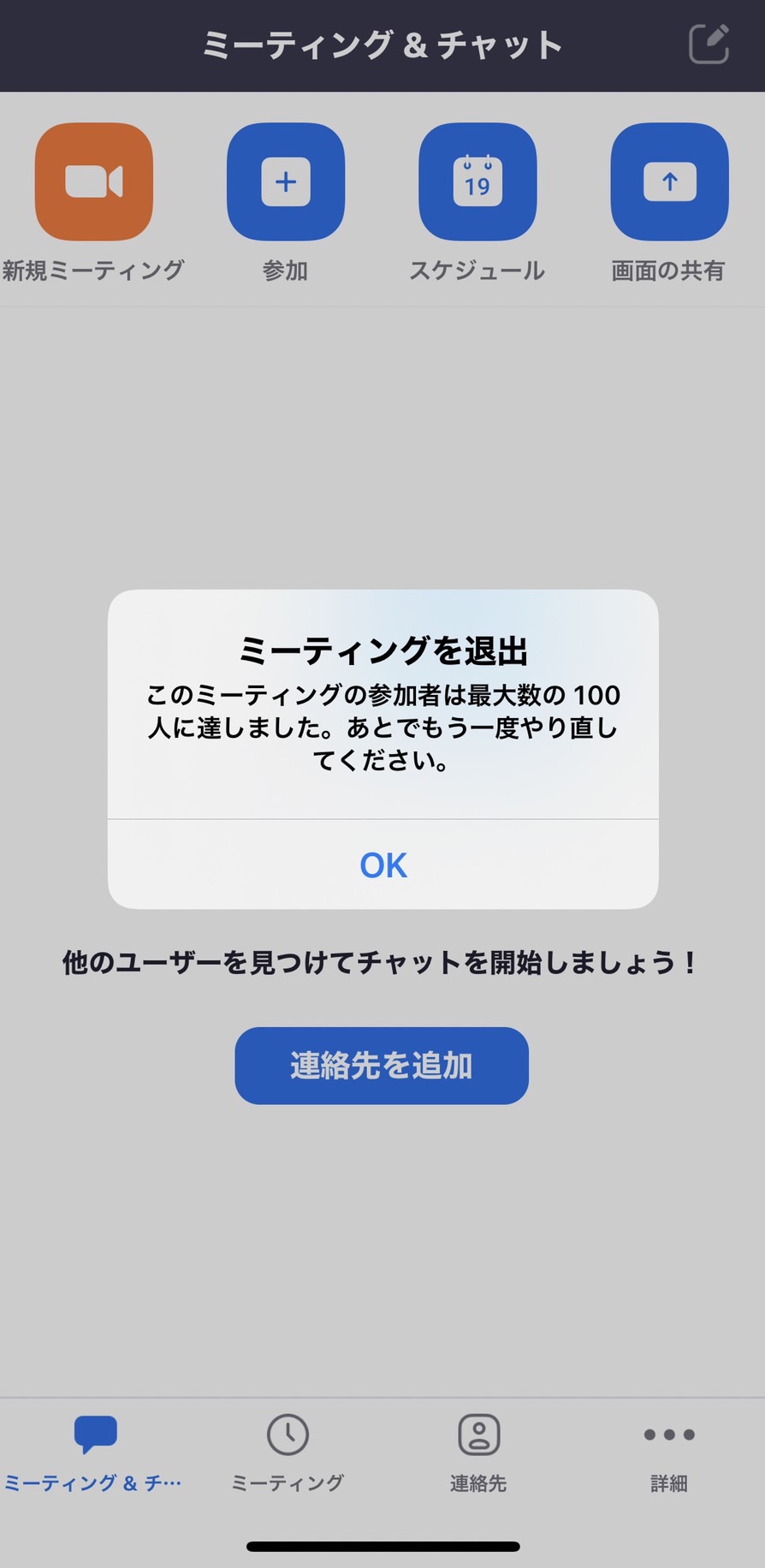The width and height of the screenshot is (765, 1568).
Task: Open the 詳細 more tab
Action: tap(669, 1453)
